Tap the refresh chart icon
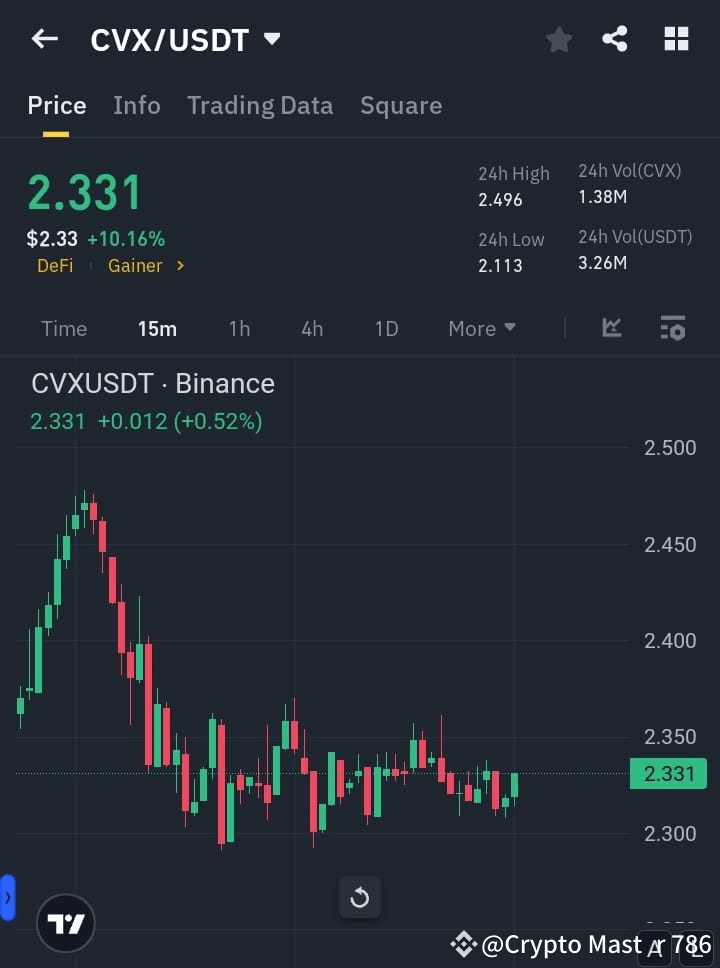 359,897
